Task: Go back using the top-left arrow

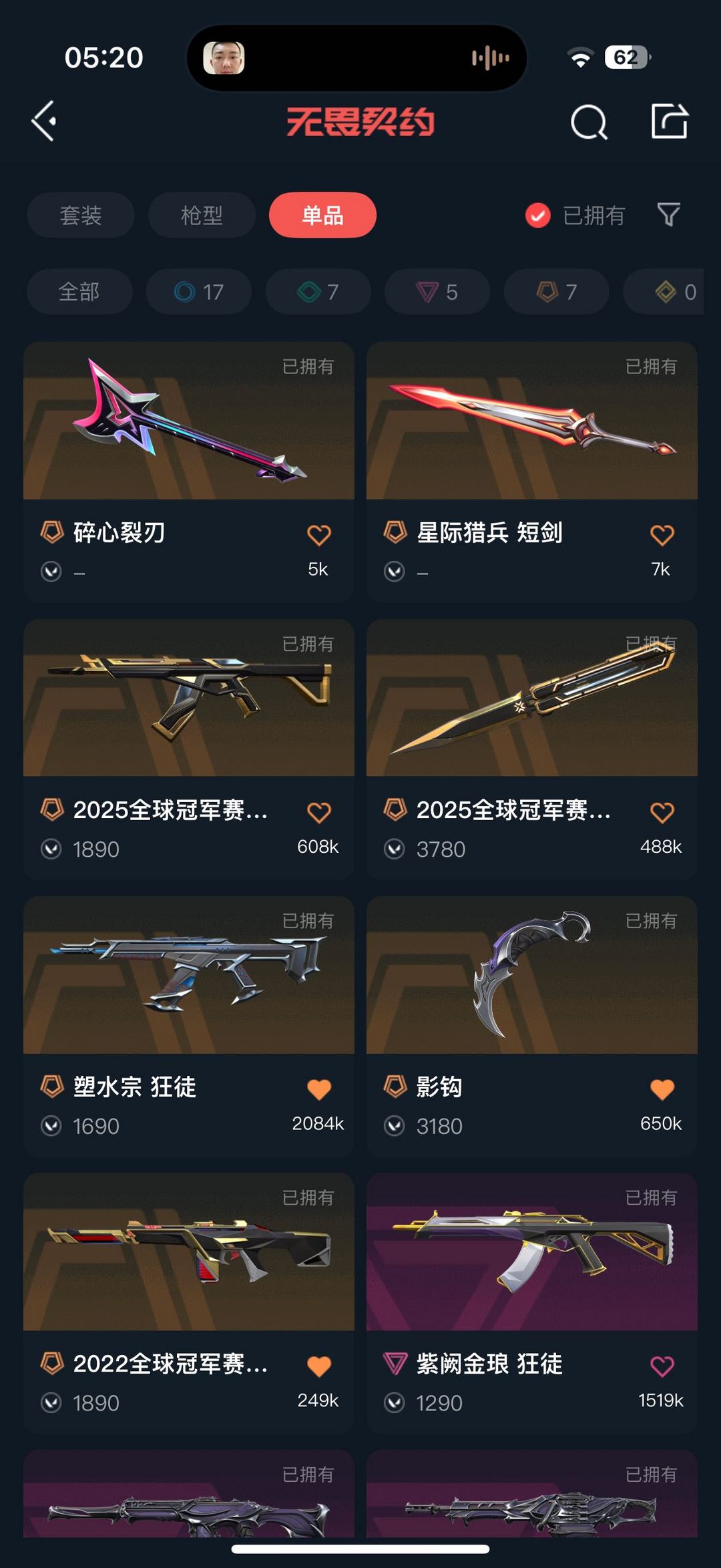Action: point(44,122)
